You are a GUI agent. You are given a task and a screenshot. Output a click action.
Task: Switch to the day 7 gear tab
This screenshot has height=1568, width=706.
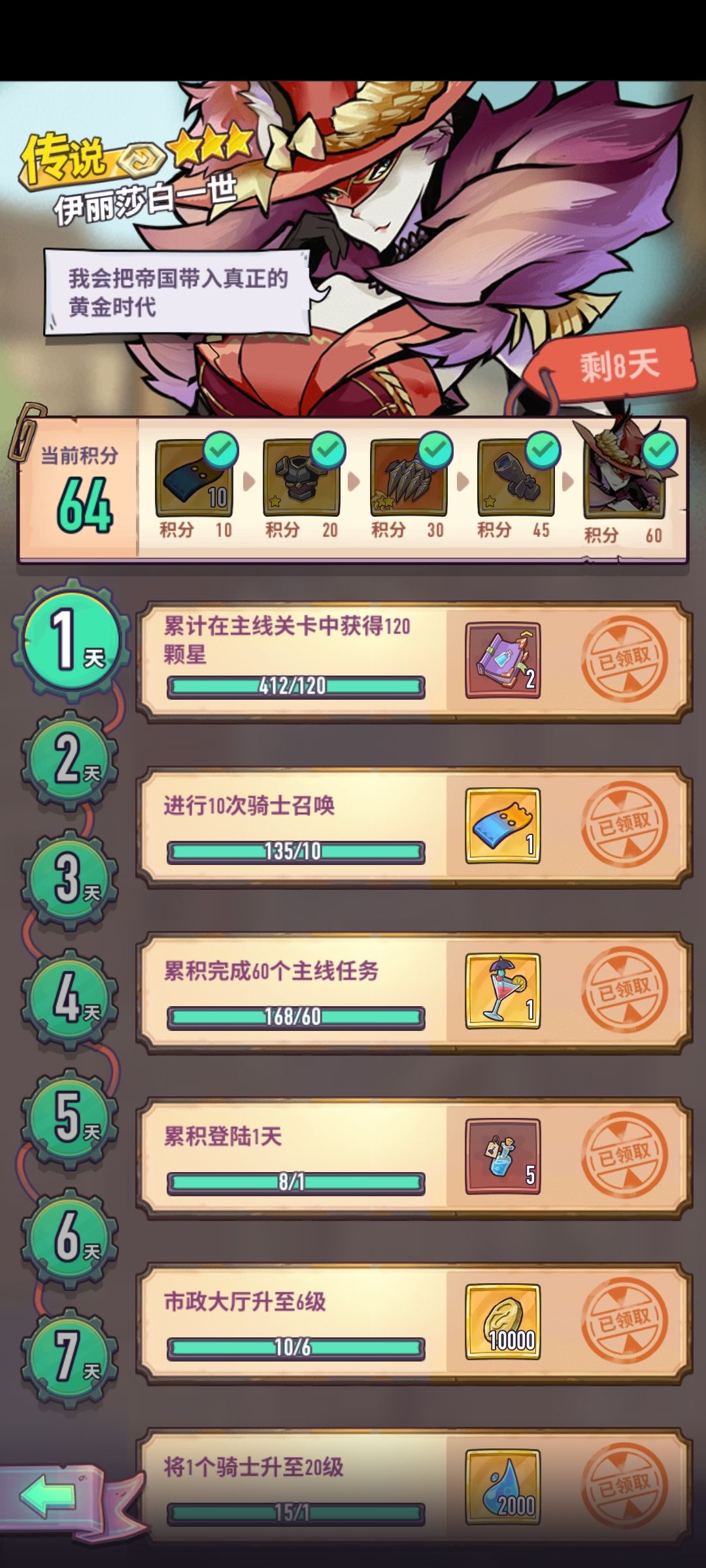[70, 1357]
